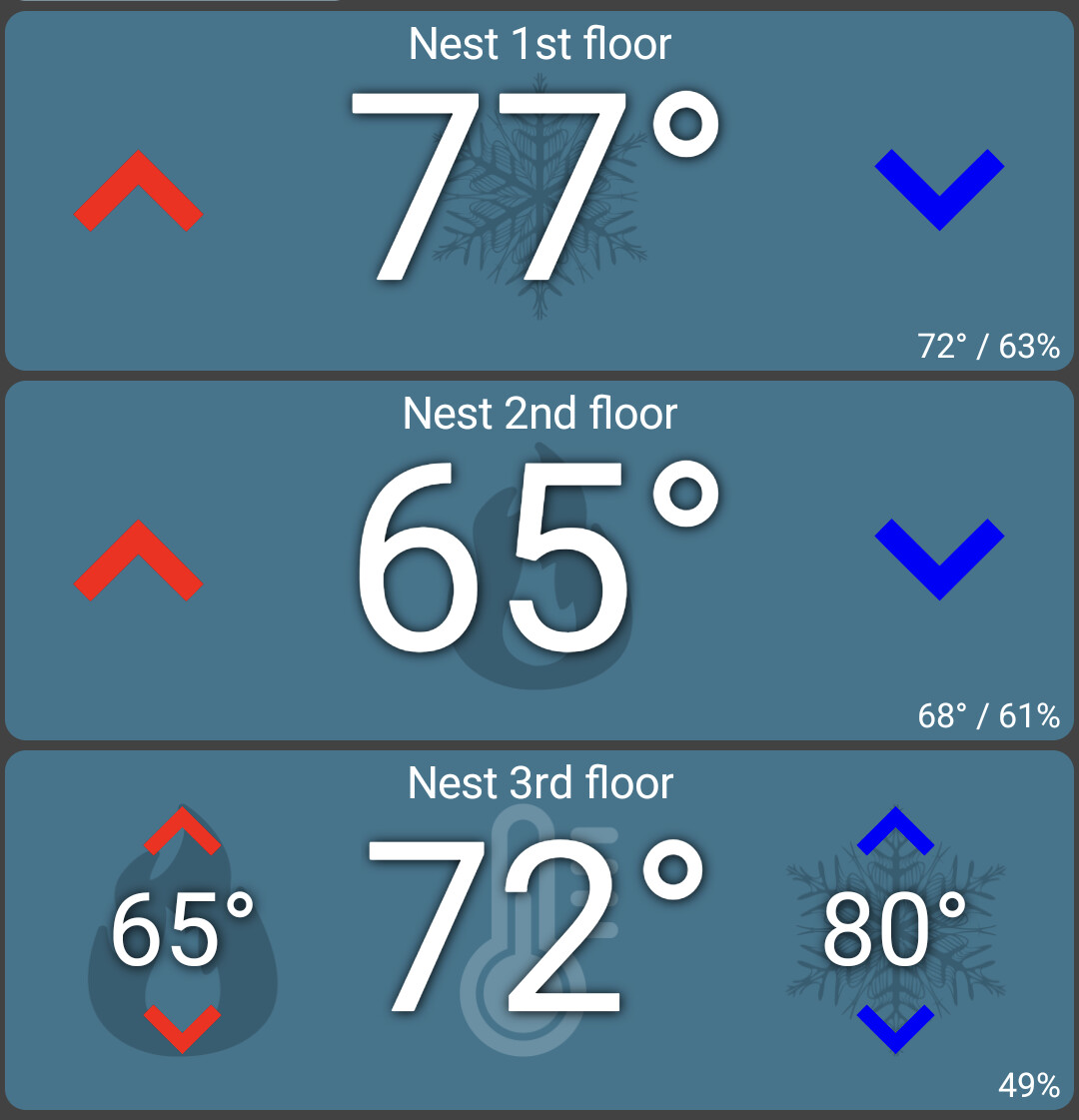This screenshot has height=1120, width=1079.
Task: Open the Nest 1st floor thermostat tile
Action: click(539, 45)
